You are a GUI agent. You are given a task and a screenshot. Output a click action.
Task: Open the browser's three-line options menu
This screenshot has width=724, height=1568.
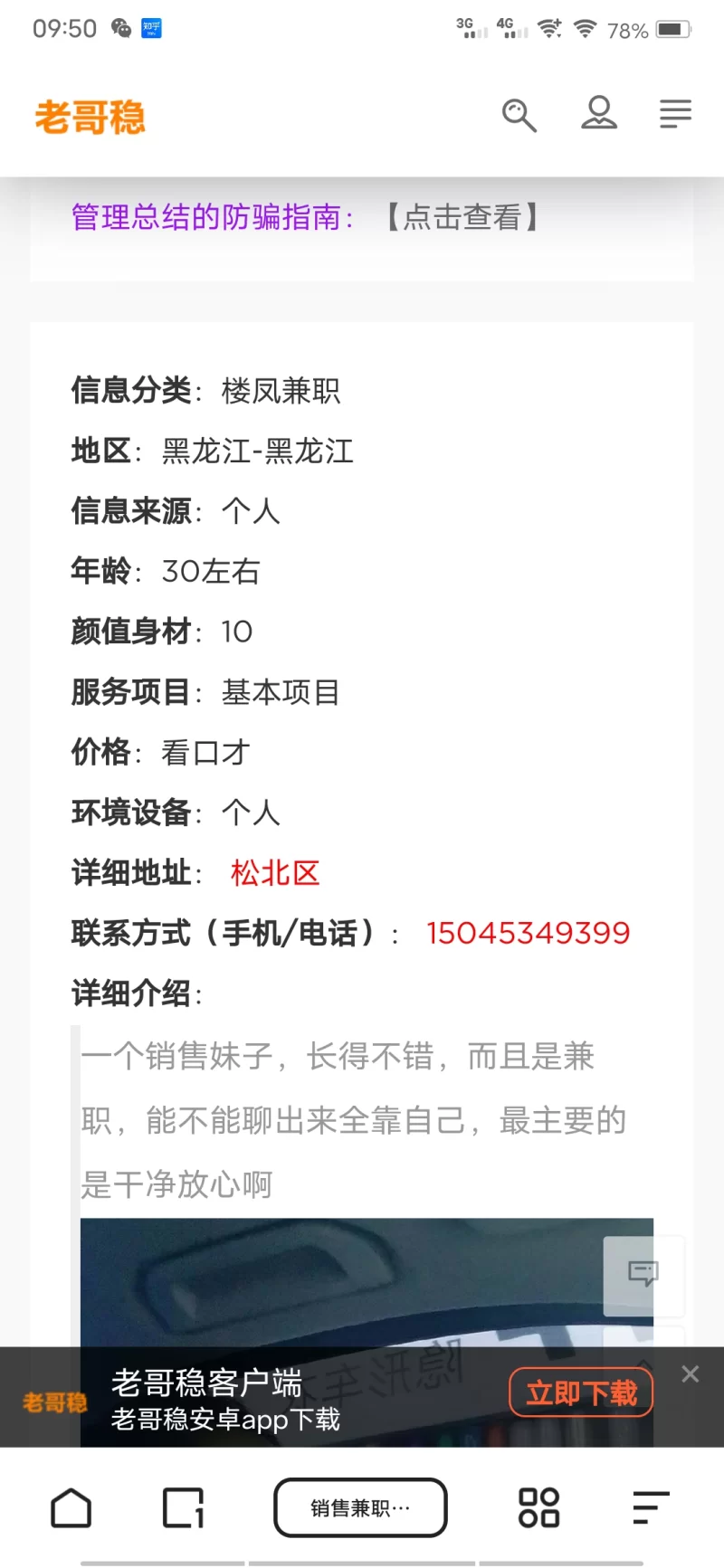pyautogui.click(x=651, y=1507)
